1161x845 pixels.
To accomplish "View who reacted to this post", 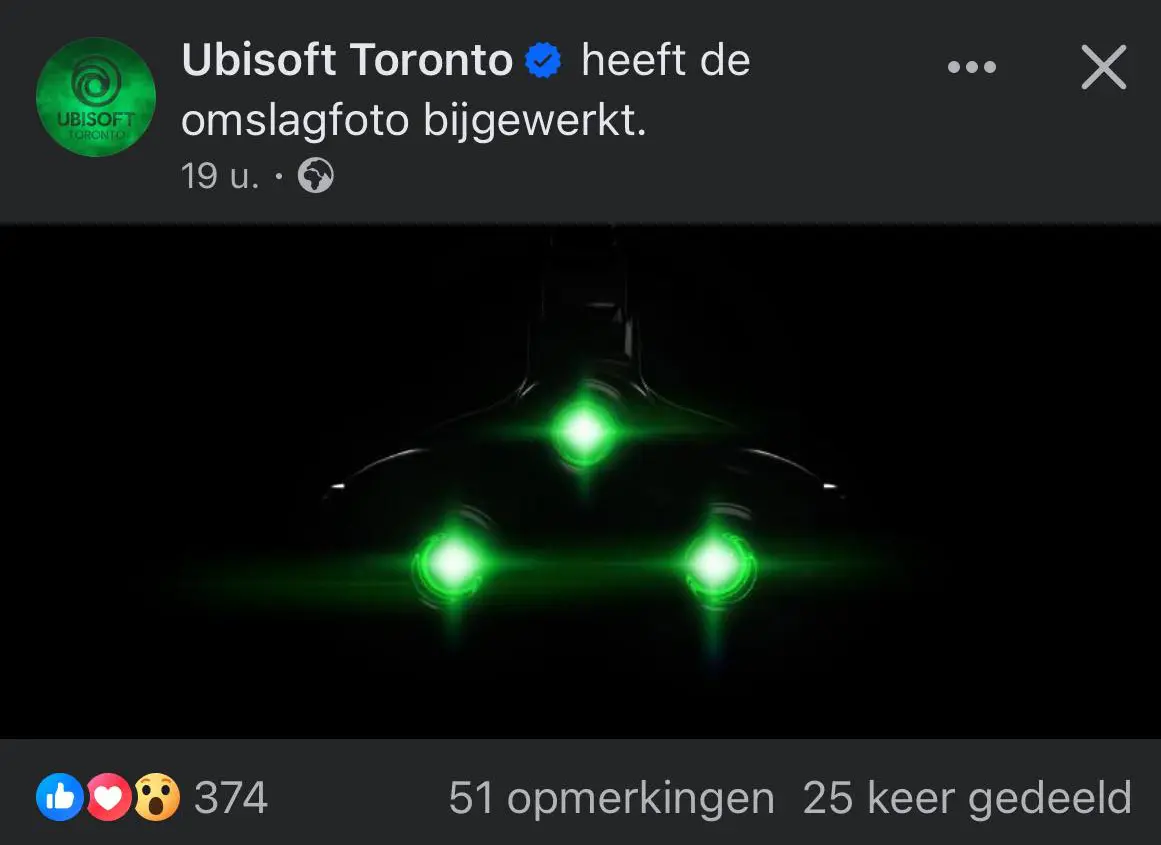I will pyautogui.click(x=152, y=798).
